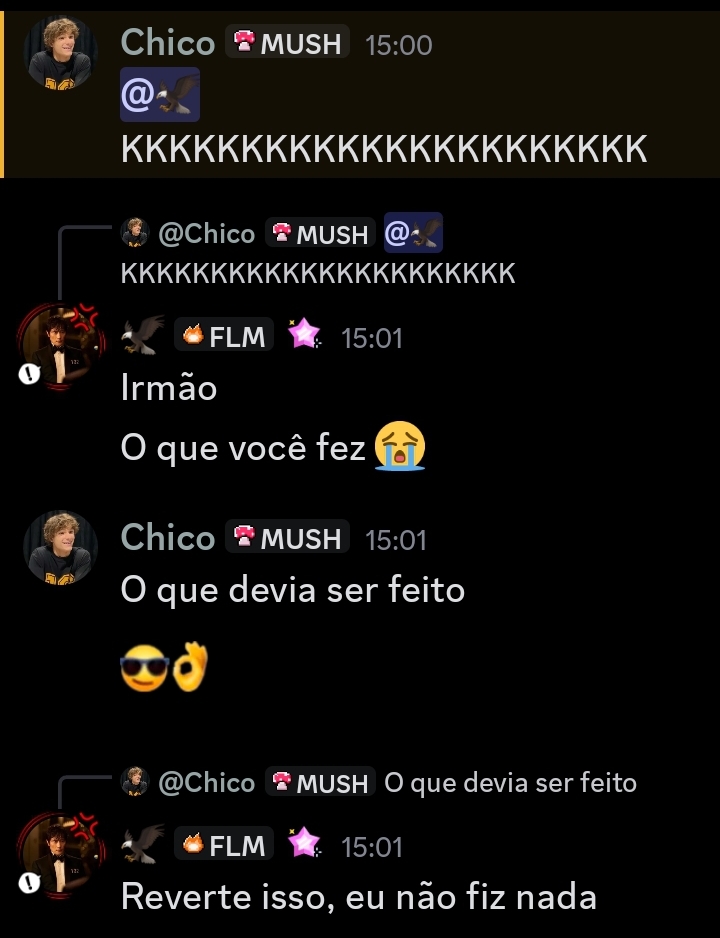This screenshot has width=720, height=938.
Task: Tap the FLM server tag above "Irmão"
Action: 225,337
